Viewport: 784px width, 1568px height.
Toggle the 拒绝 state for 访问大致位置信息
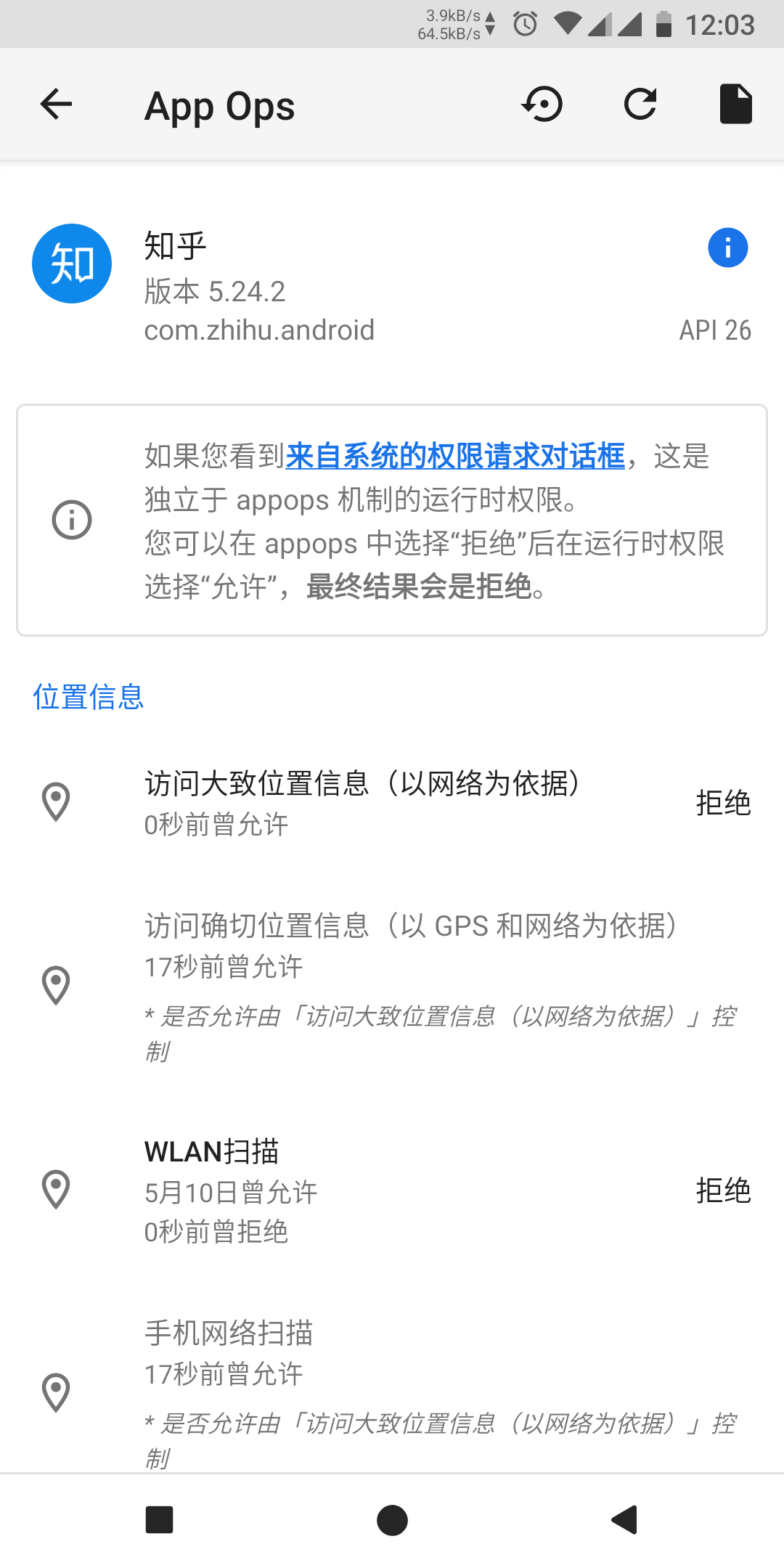[724, 803]
